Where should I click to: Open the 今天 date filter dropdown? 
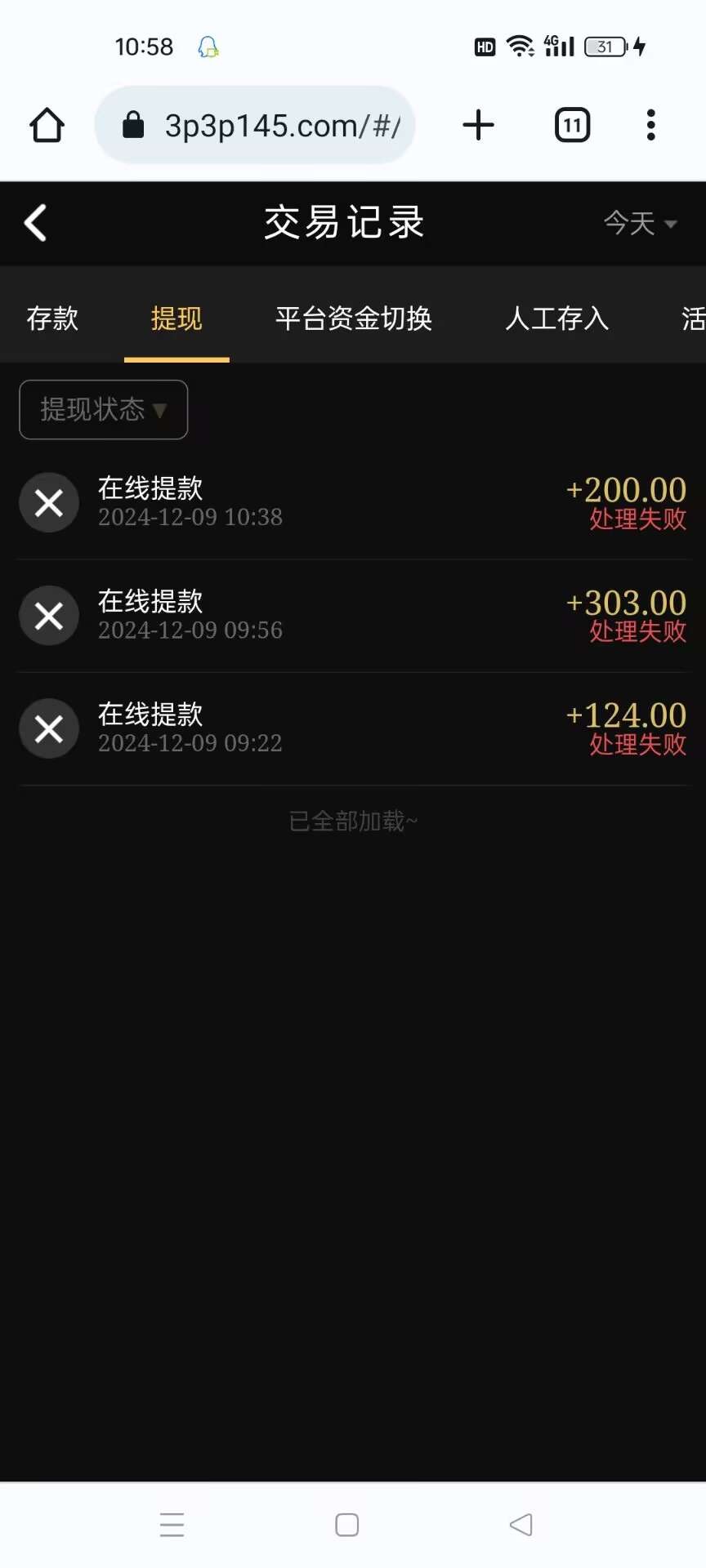point(640,223)
